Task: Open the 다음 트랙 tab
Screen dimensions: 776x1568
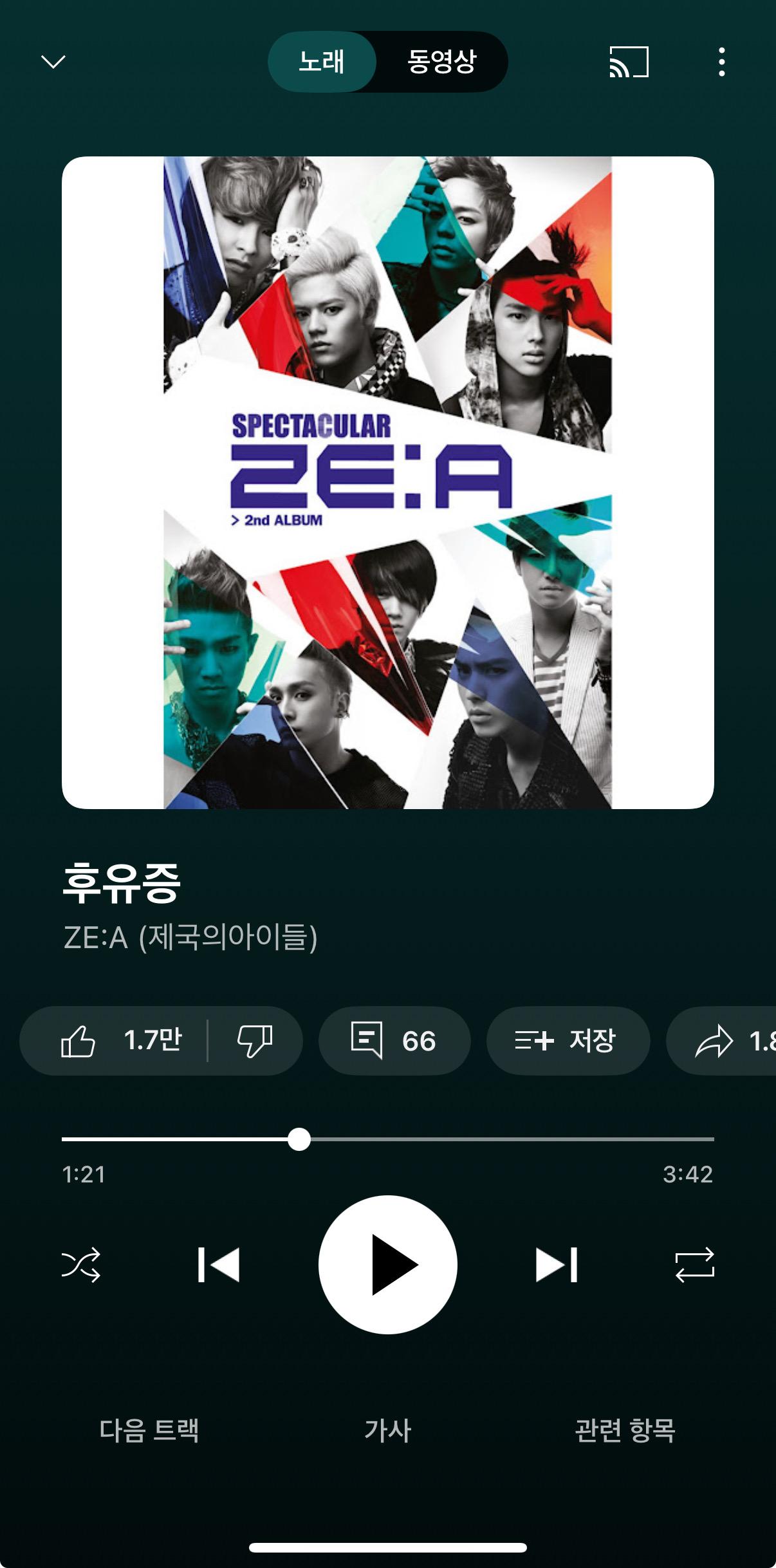Action: click(x=149, y=1430)
